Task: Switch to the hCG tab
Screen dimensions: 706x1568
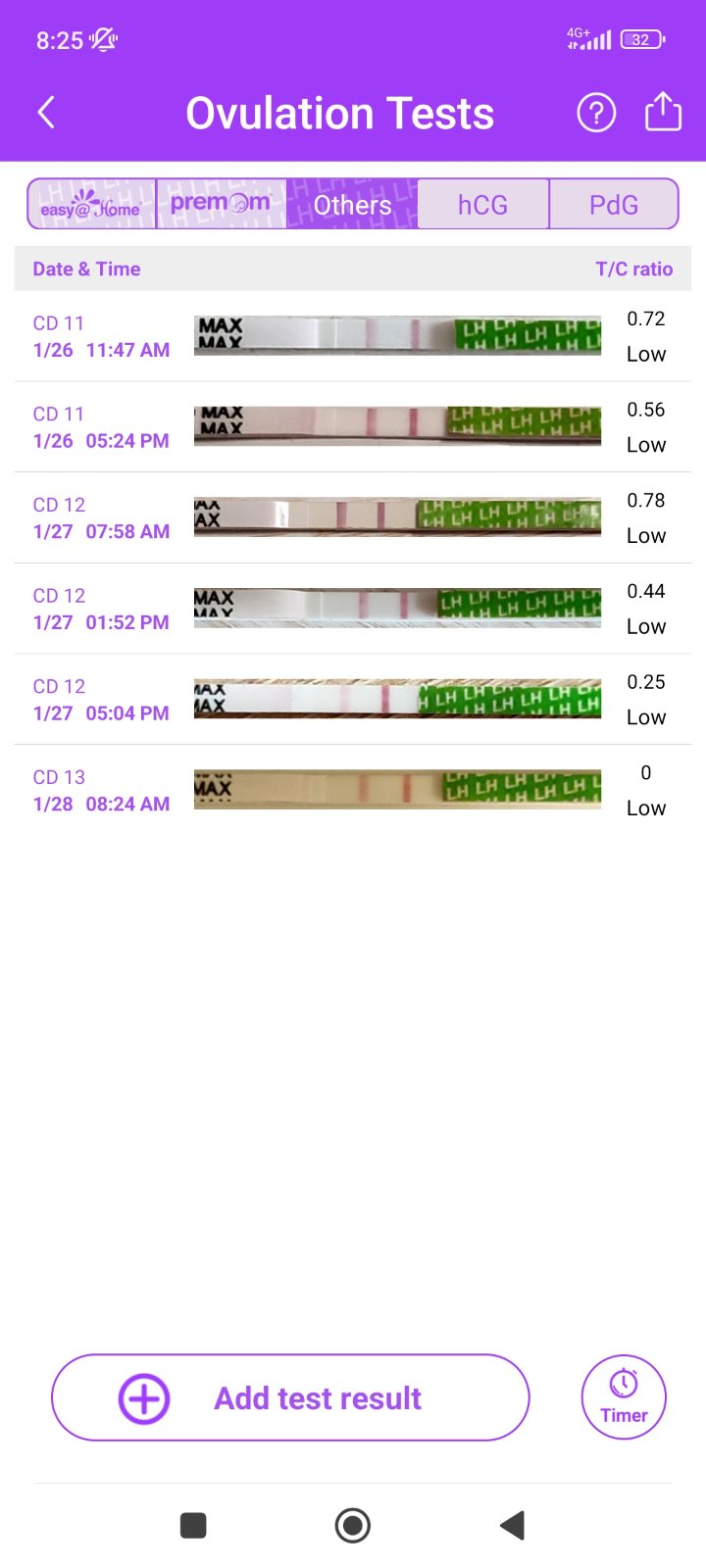Action: tap(482, 204)
